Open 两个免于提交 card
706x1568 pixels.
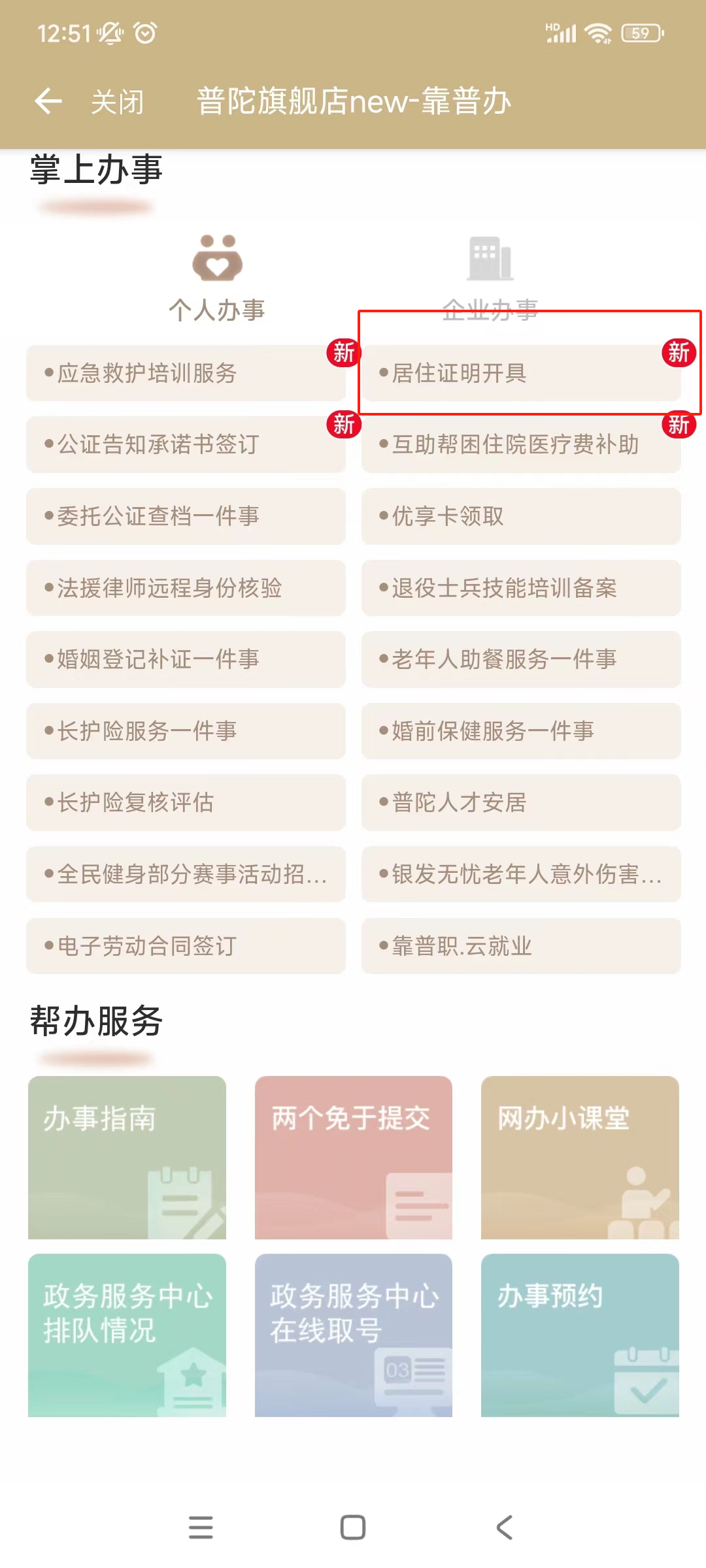click(x=353, y=1157)
